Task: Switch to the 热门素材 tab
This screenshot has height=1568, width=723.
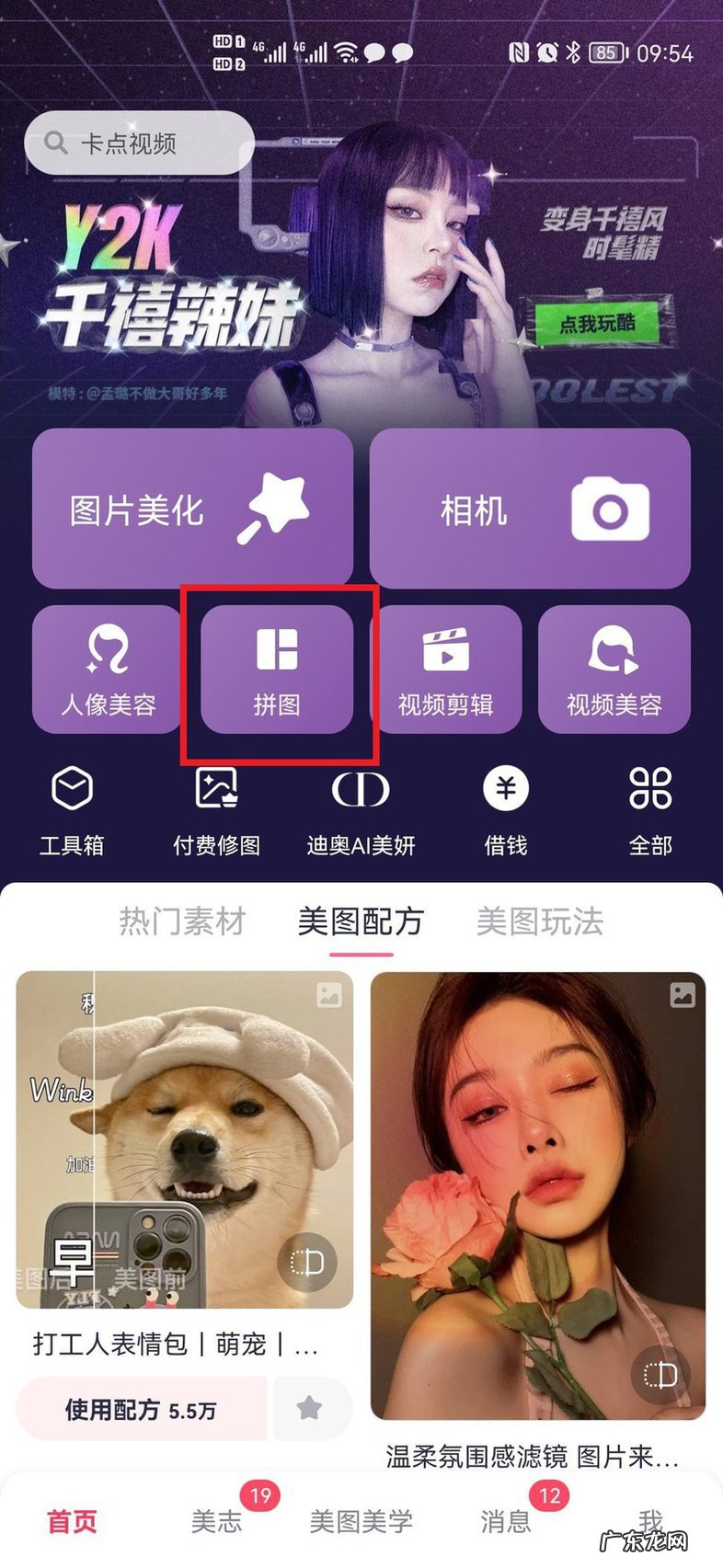Action: 182,921
